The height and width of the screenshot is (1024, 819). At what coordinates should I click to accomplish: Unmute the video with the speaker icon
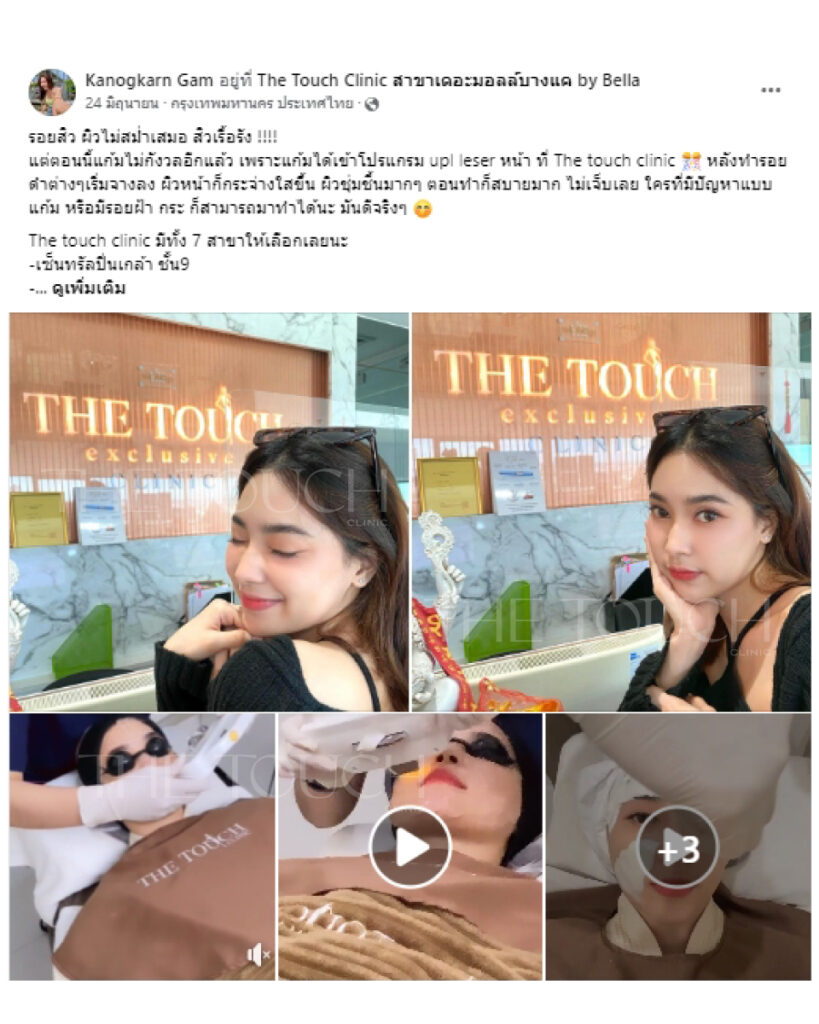coord(259,955)
